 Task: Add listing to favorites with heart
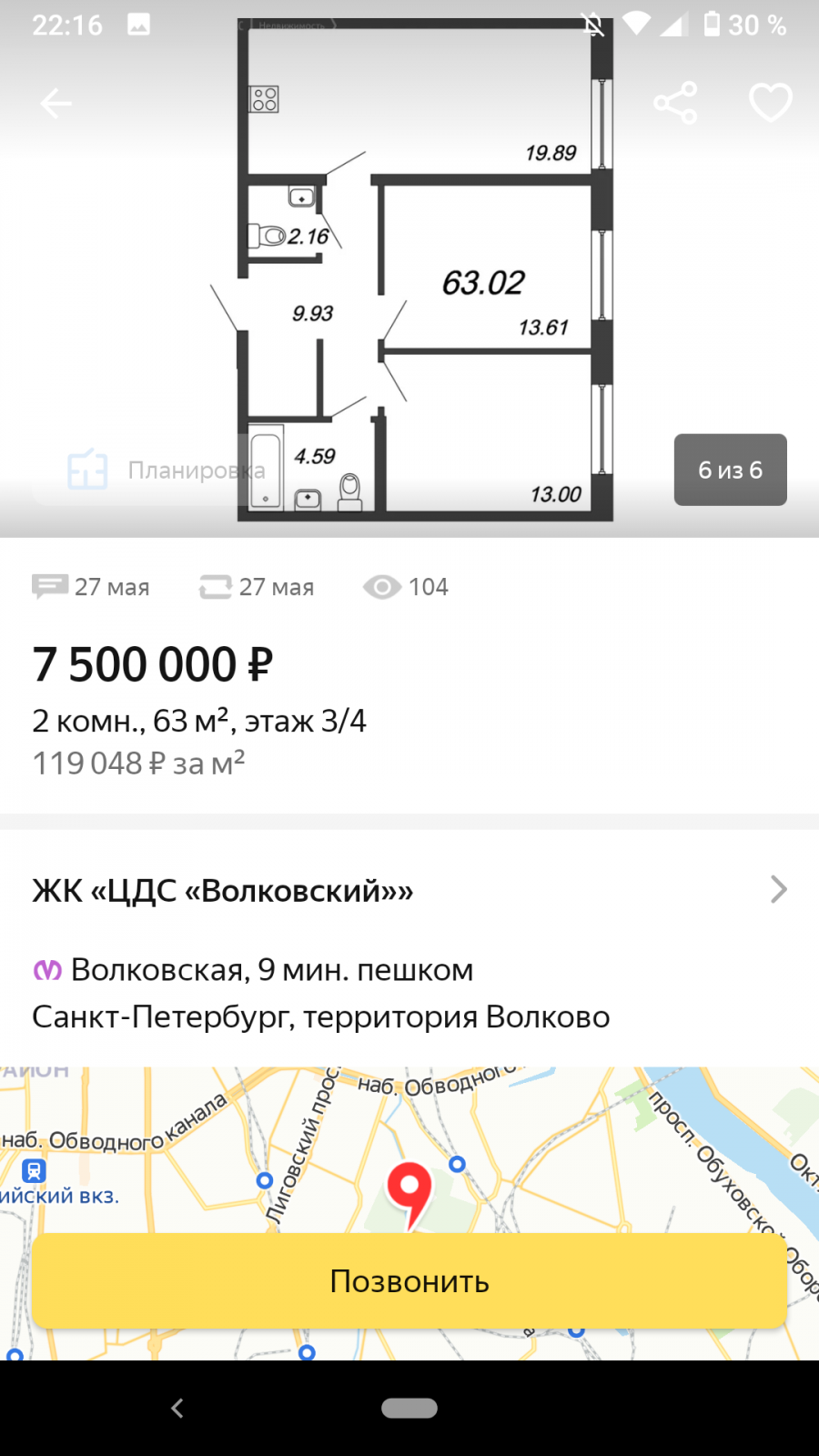coord(770,103)
